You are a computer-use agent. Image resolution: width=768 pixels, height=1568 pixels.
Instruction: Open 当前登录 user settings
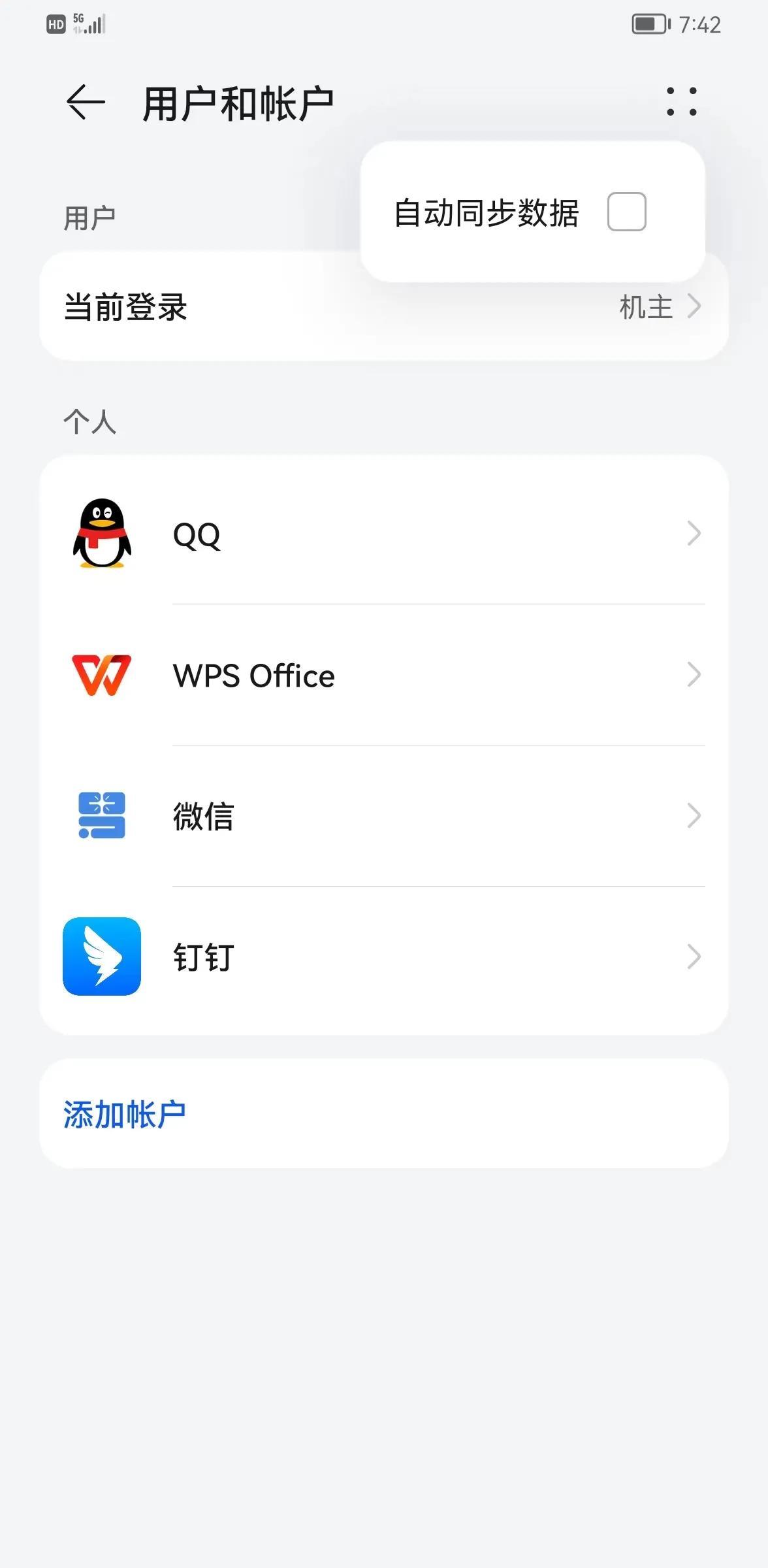tap(196, 306)
